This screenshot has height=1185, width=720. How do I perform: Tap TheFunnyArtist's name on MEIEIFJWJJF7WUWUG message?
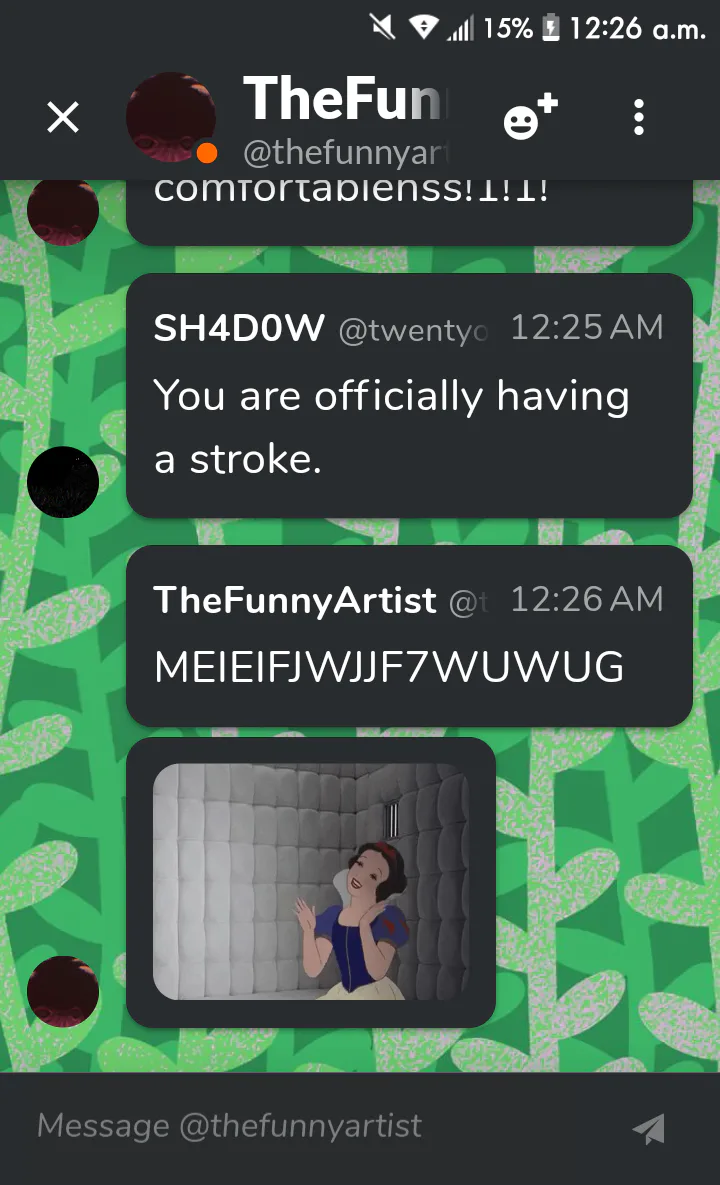tap(295, 600)
